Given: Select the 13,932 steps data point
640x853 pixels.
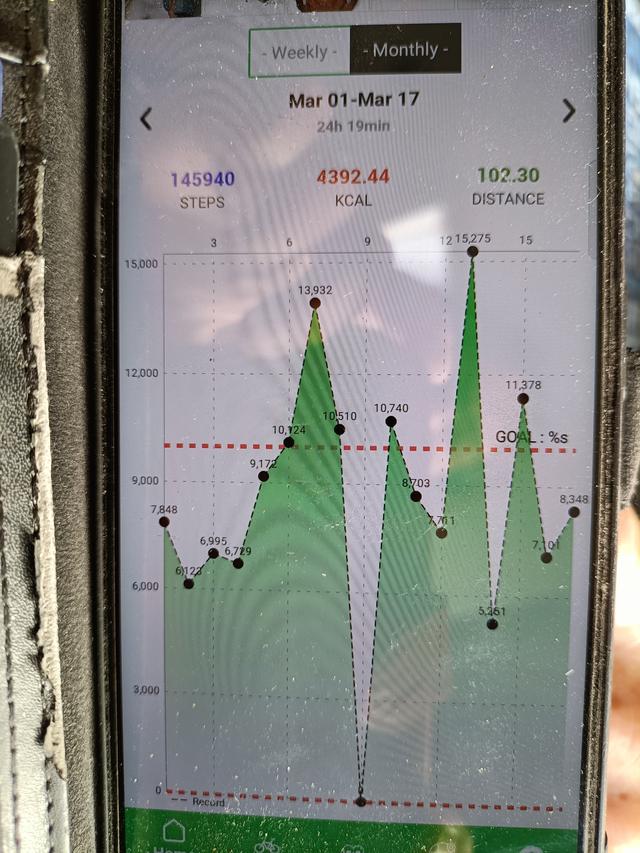Looking at the screenshot, I should point(315,303).
